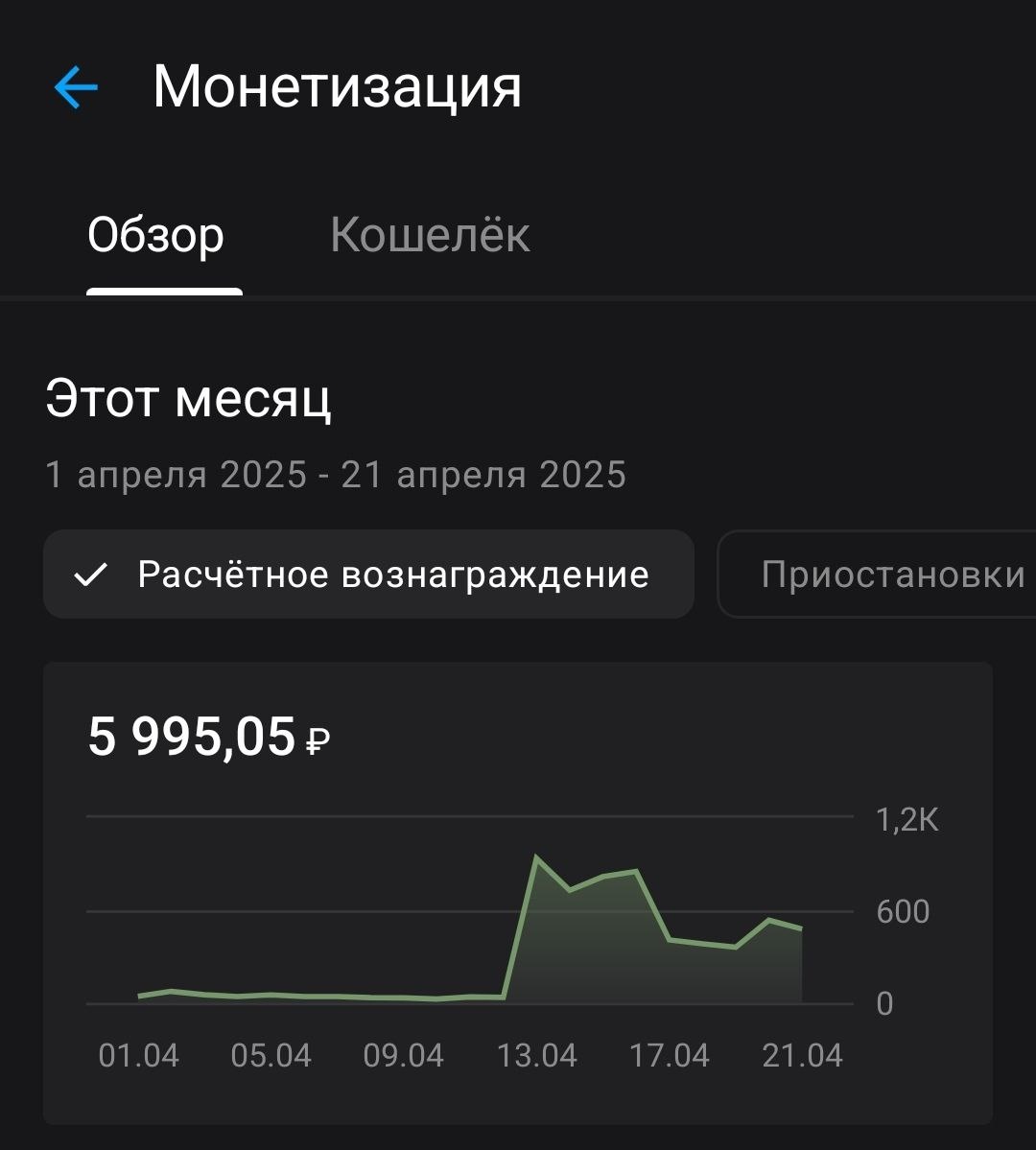Toggle the Расчётное вознаграждение filter off
Screen dimensions: 1036x1150
368,574
